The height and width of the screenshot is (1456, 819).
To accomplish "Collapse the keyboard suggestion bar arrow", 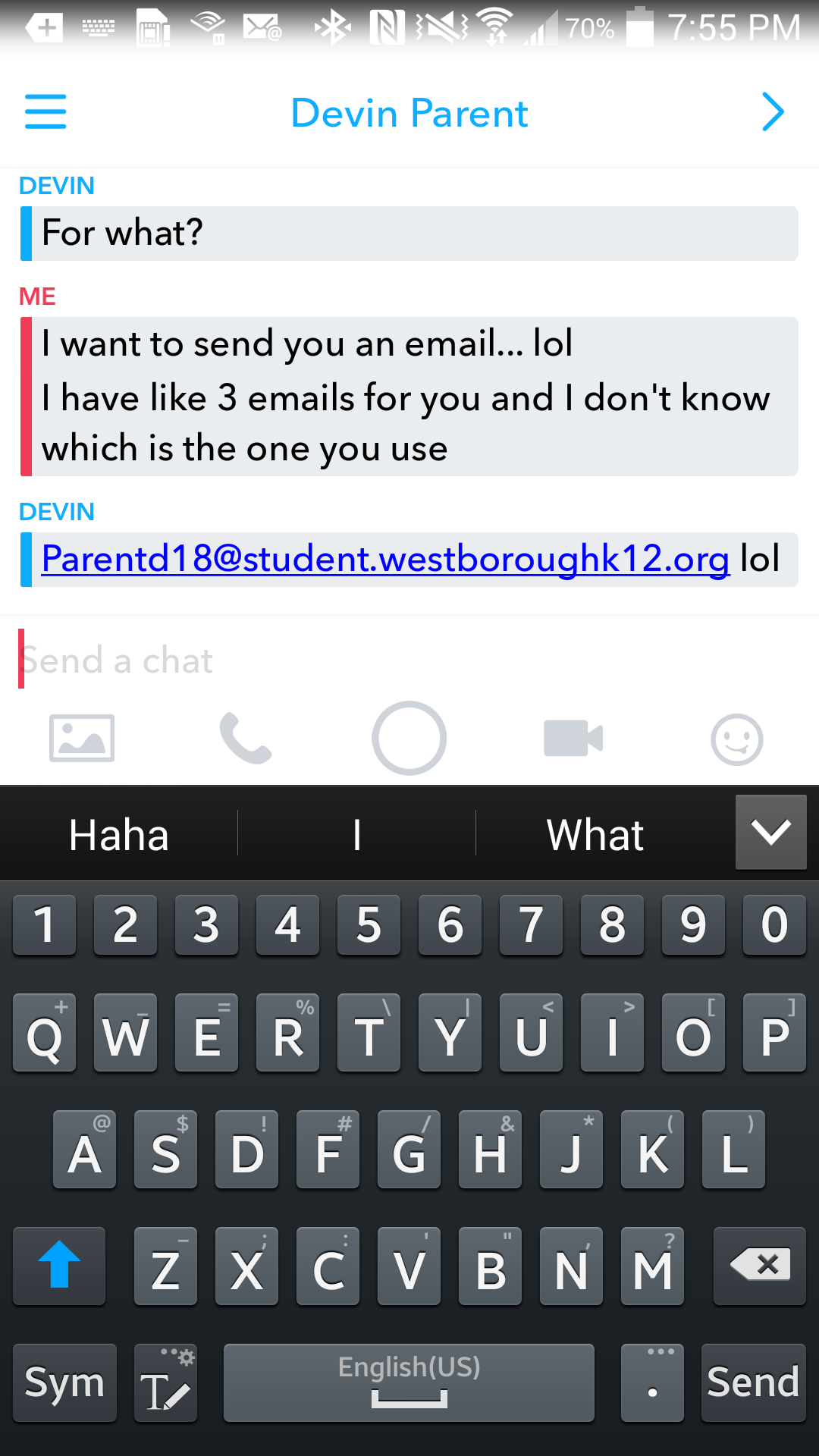I will point(770,833).
